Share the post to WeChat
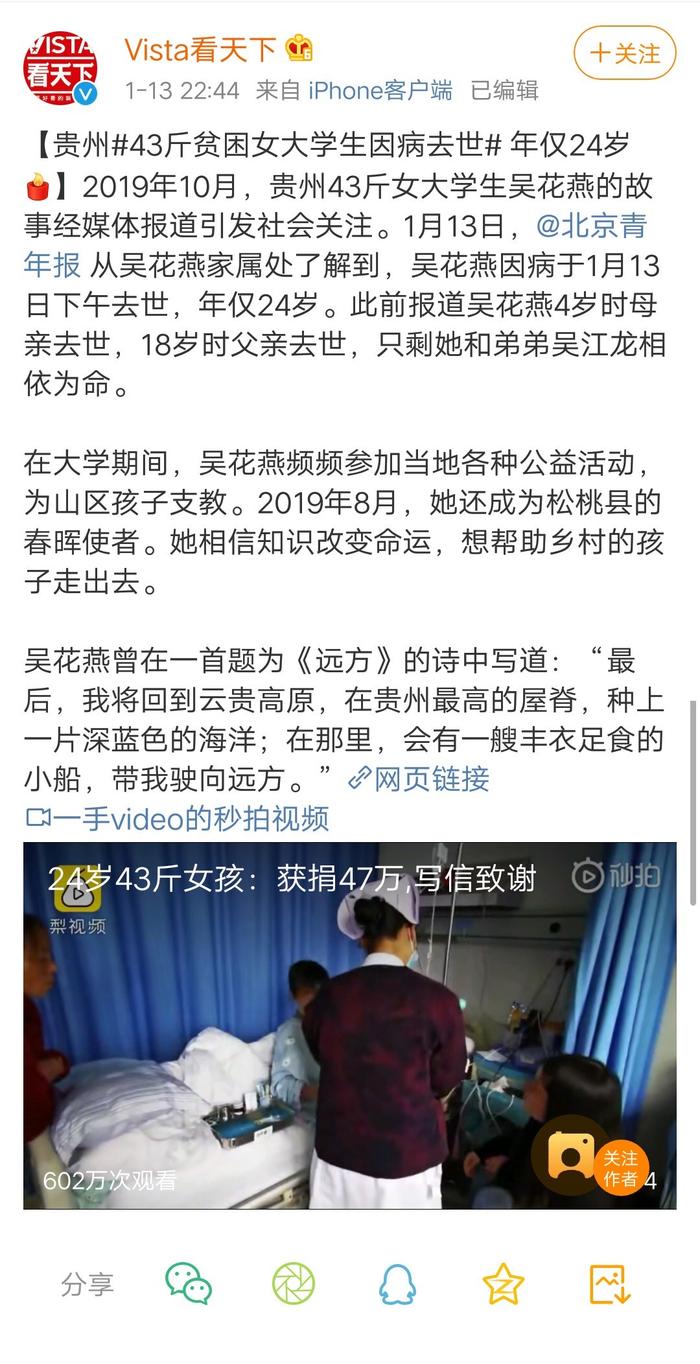This screenshot has width=700, height=1364. pyautogui.click(x=189, y=1283)
